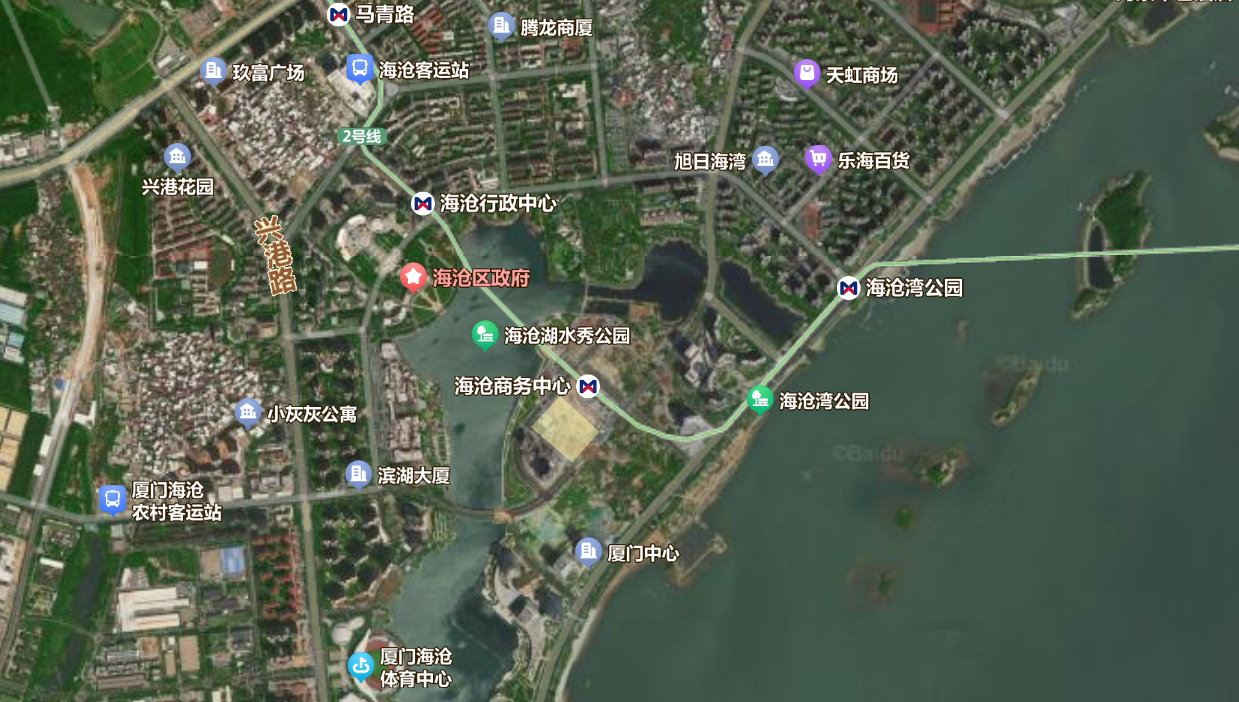Select the 乐海百货 shopping cart marker

point(818,159)
